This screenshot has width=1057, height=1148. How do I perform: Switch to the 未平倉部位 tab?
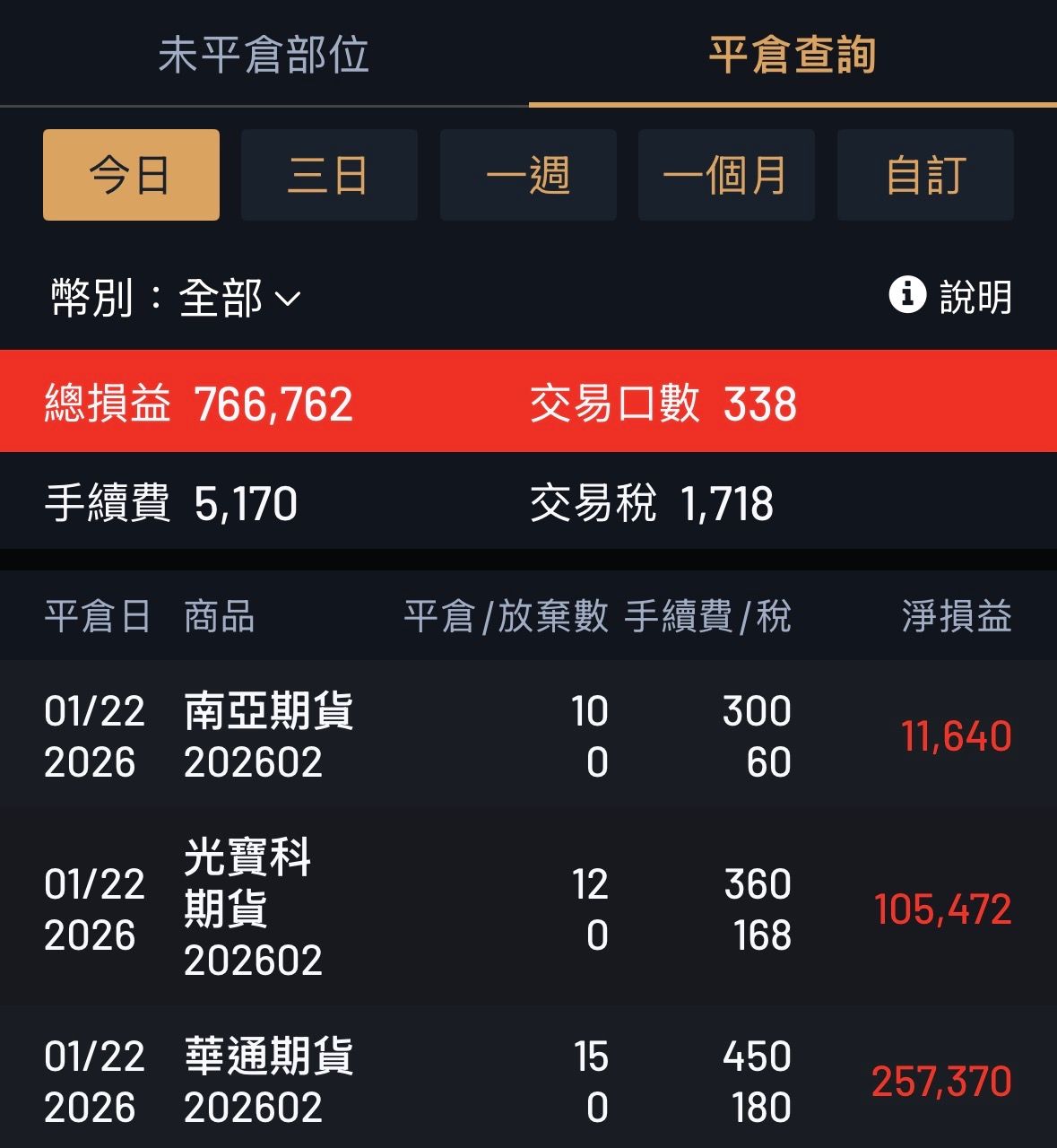click(x=264, y=56)
